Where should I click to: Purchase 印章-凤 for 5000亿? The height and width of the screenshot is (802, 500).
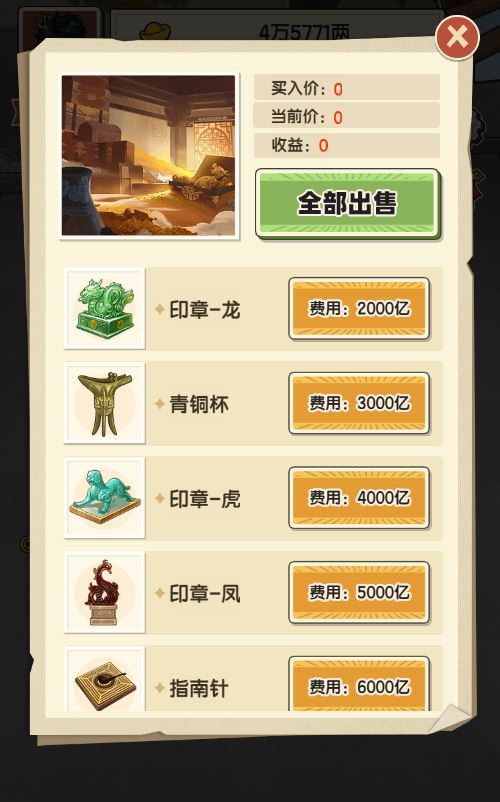(359, 592)
